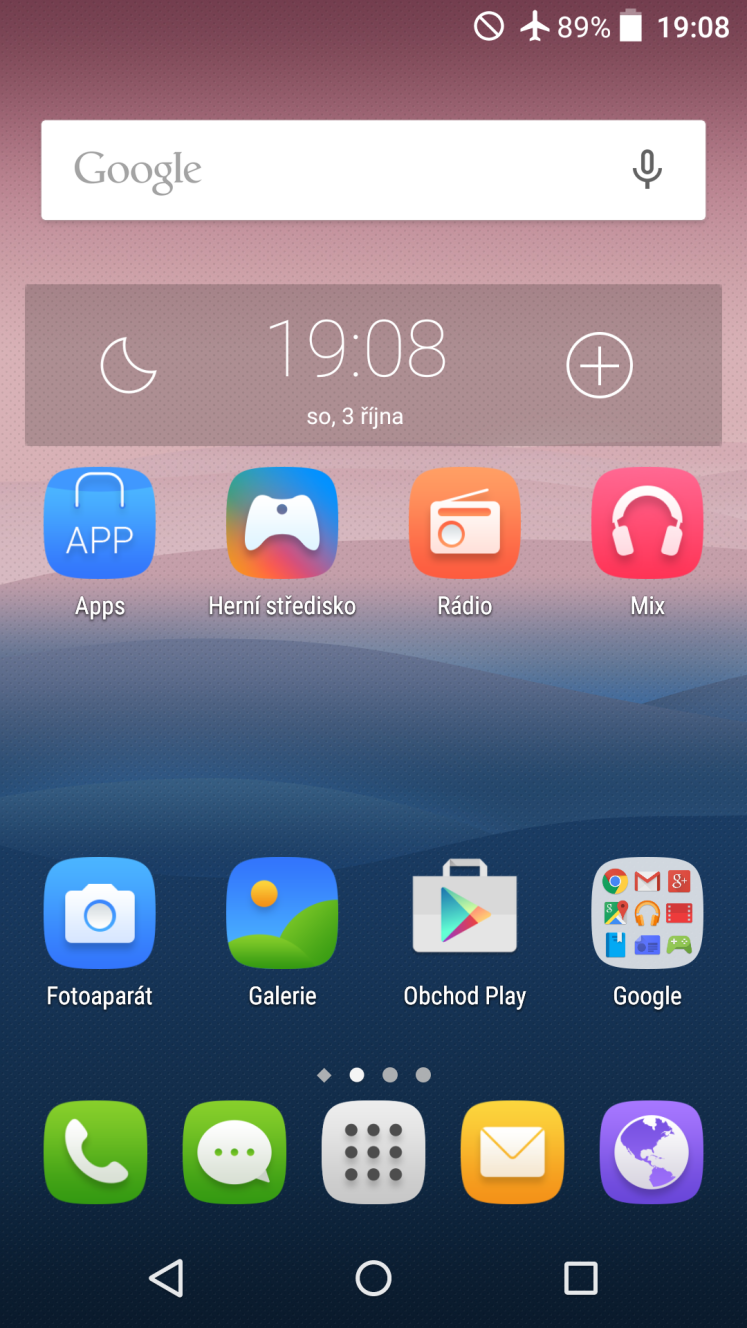The height and width of the screenshot is (1328, 747).
Task: Open the phone dialer in the dock
Action: coord(95,1152)
